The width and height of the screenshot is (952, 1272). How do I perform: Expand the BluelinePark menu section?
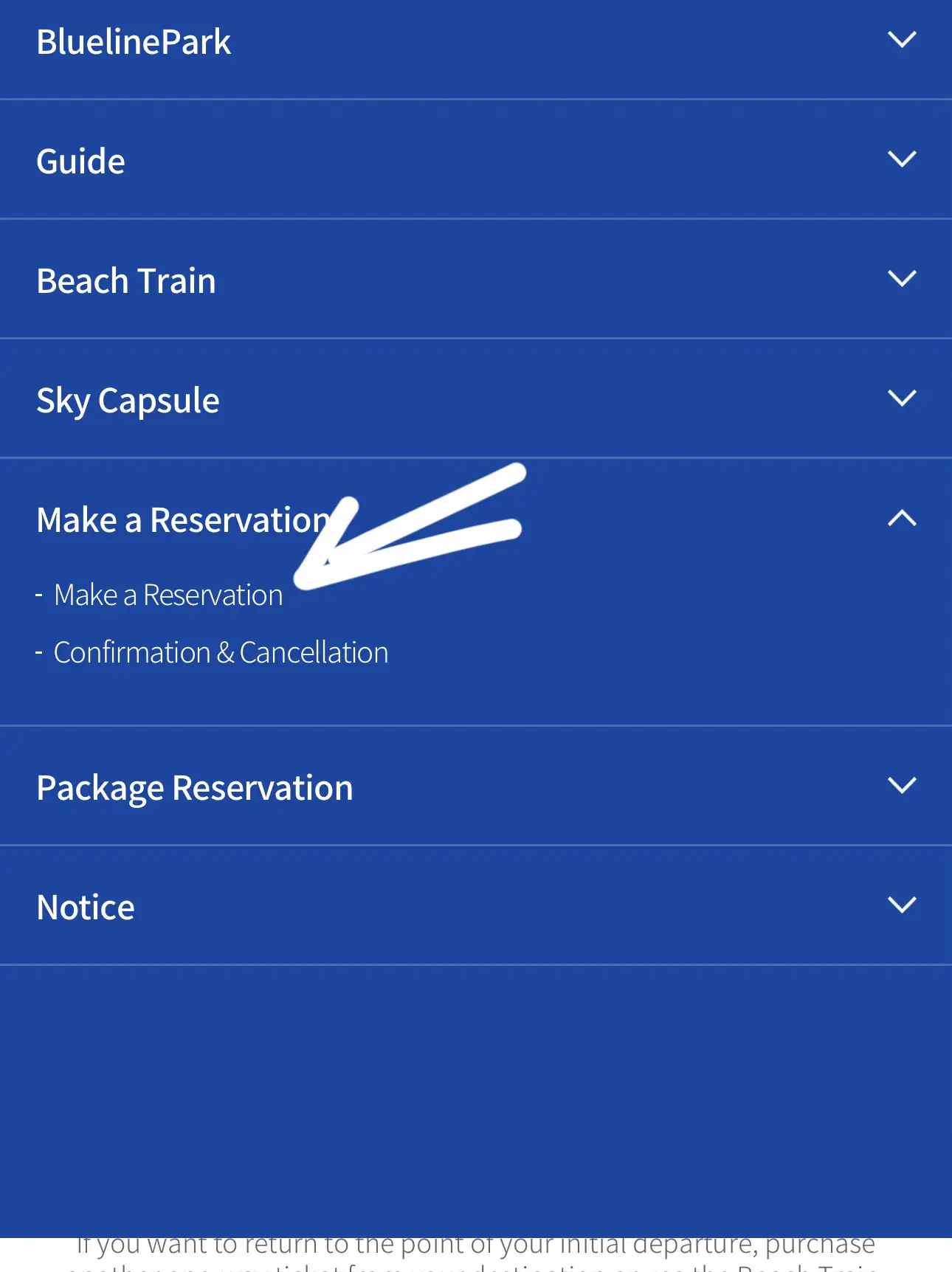[901, 40]
